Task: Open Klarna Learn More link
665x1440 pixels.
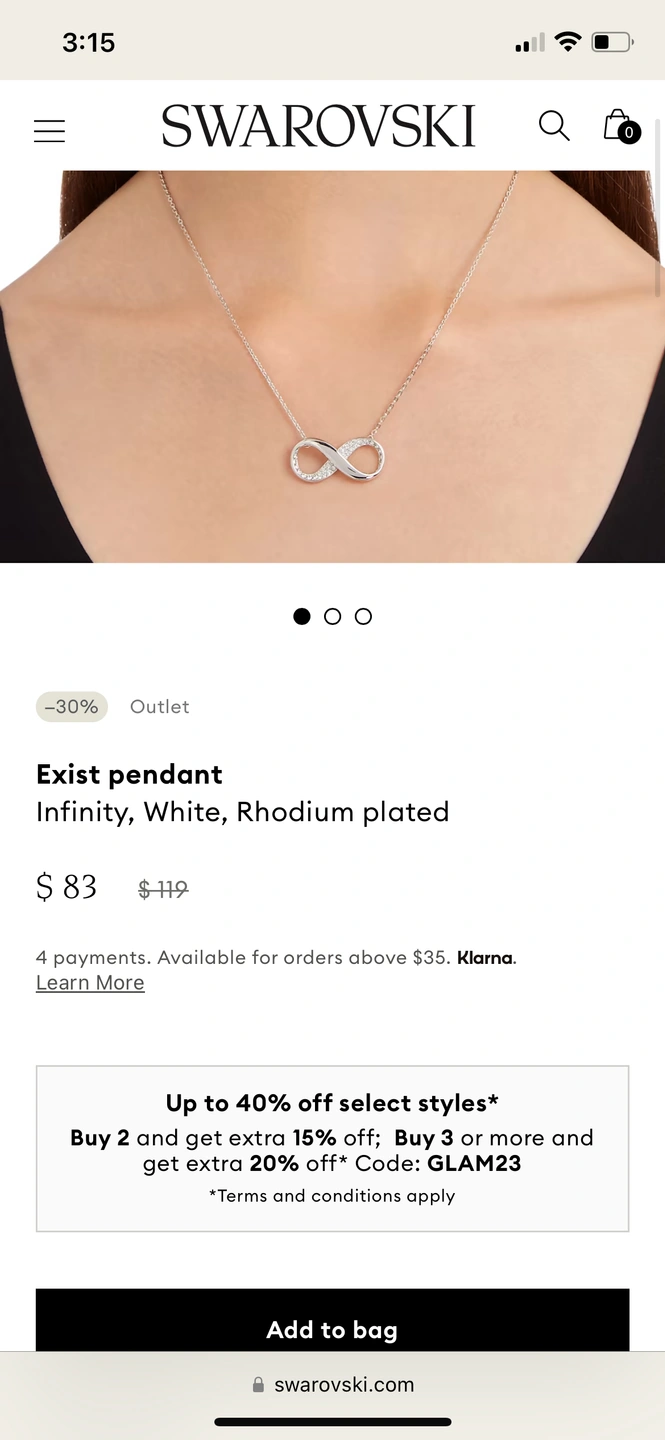Action: tap(90, 983)
